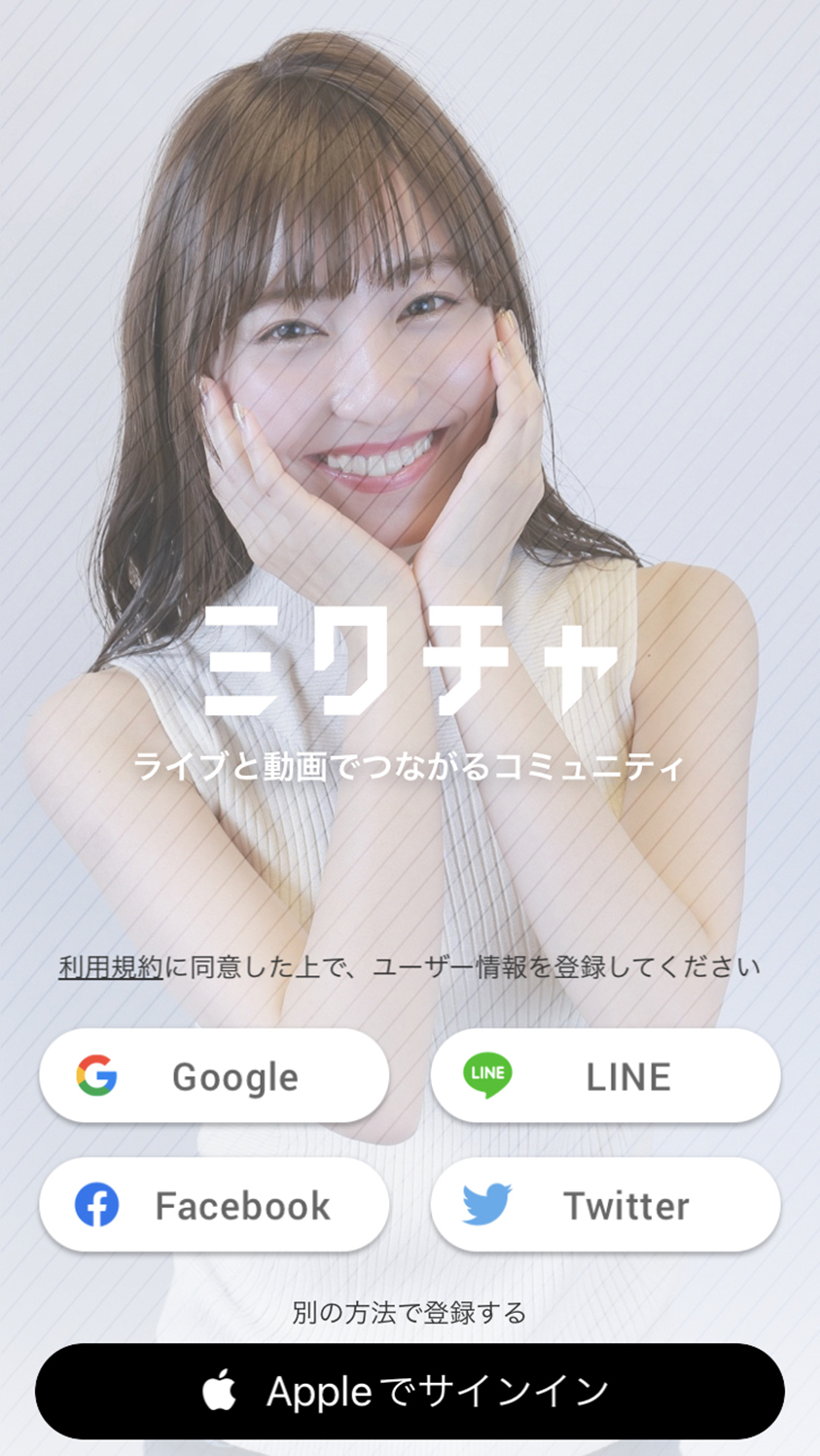Tap Appleでサインイン button
820x1456 pixels.
tap(410, 1391)
